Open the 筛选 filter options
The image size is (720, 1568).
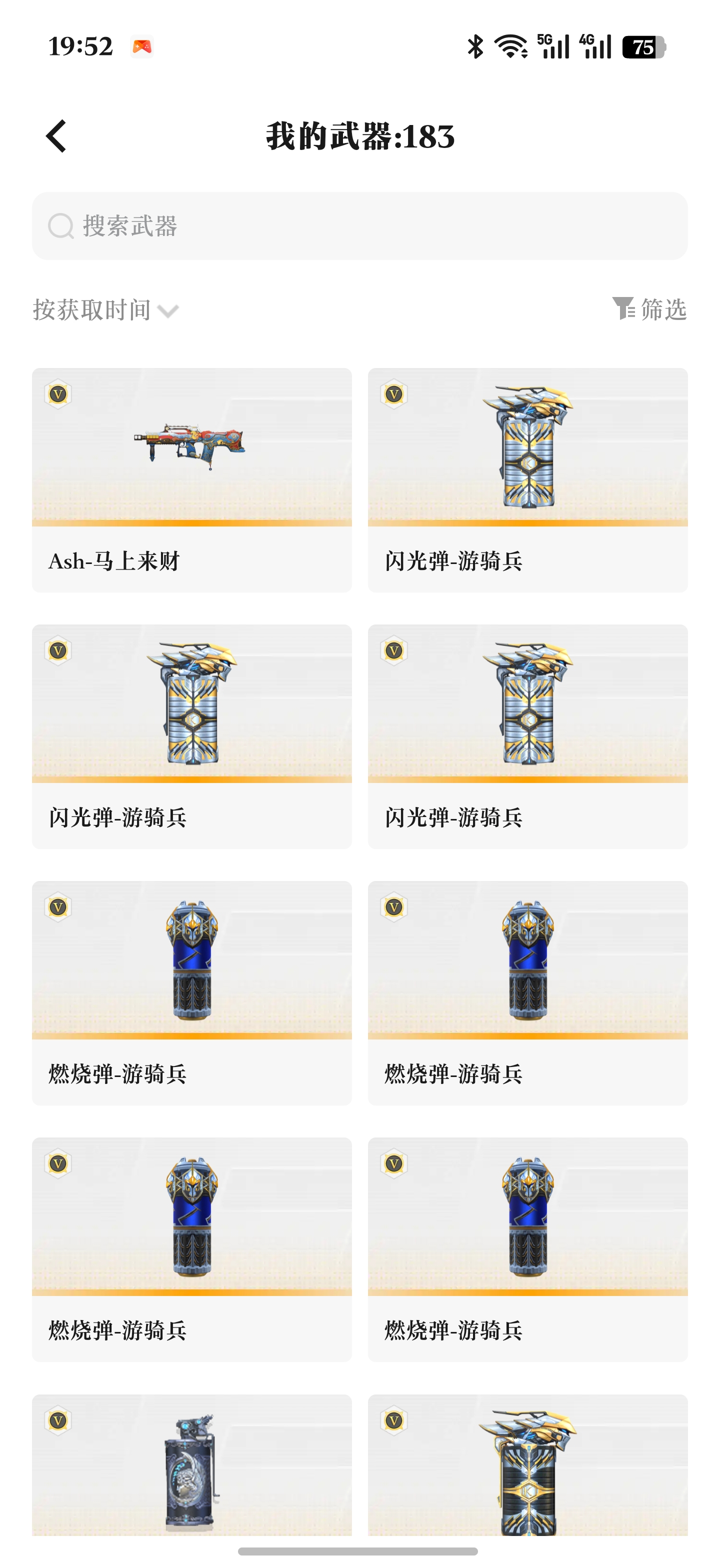pos(649,309)
